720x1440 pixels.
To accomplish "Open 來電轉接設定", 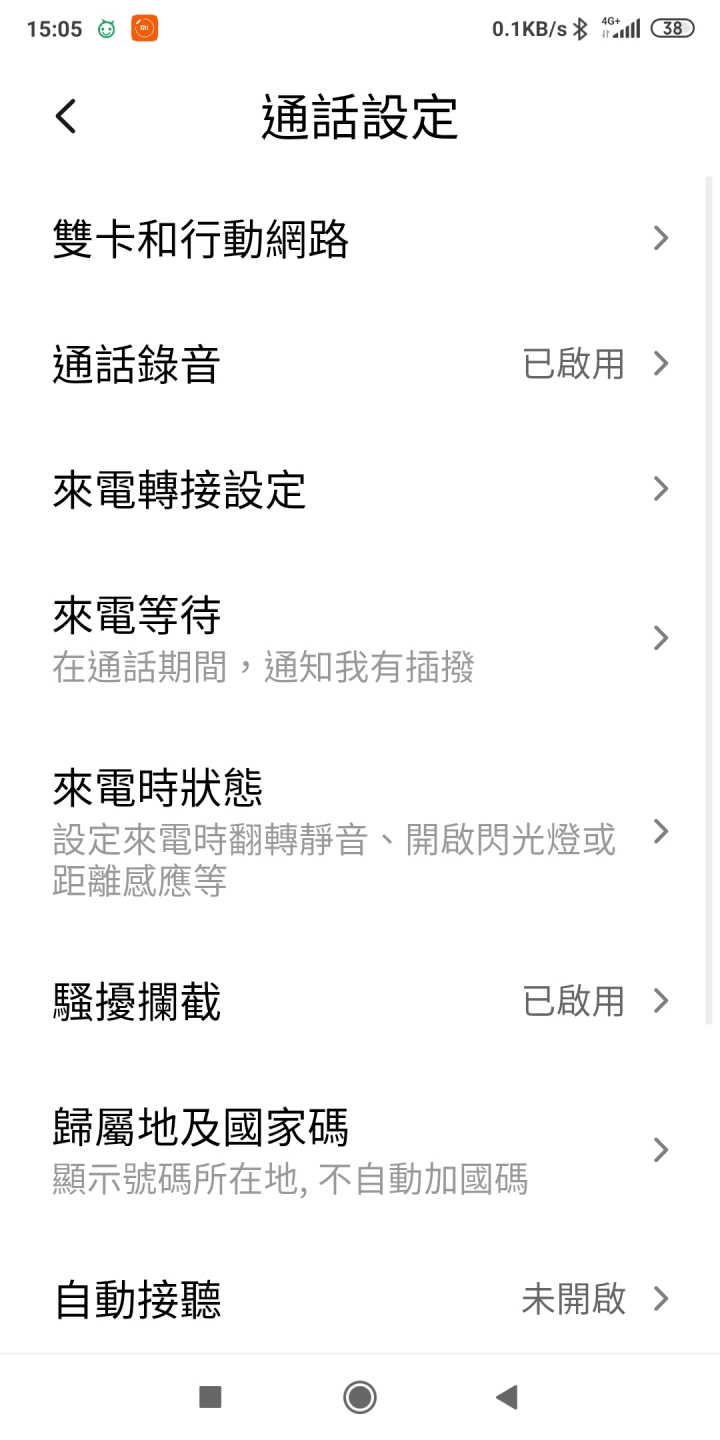I will pyautogui.click(x=360, y=490).
